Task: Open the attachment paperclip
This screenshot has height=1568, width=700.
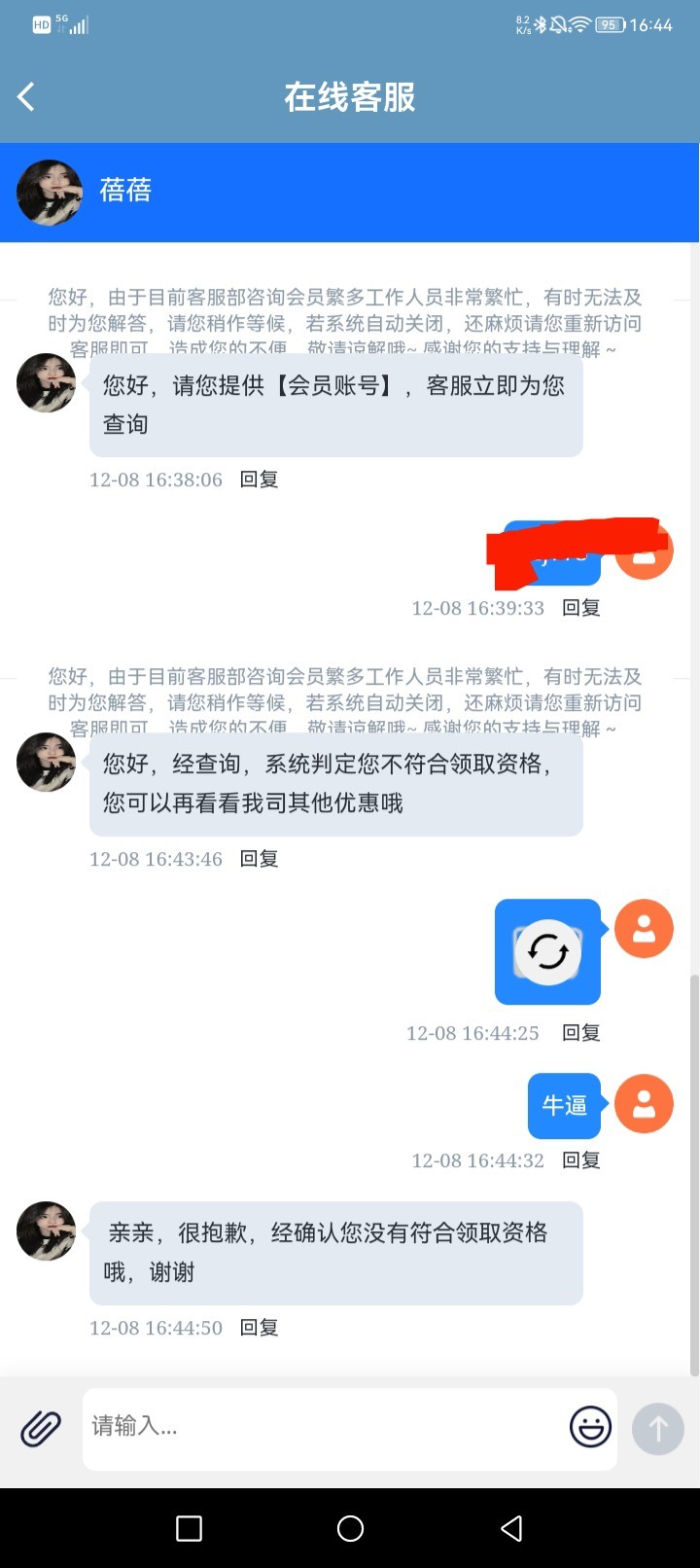Action: pyautogui.click(x=41, y=1428)
